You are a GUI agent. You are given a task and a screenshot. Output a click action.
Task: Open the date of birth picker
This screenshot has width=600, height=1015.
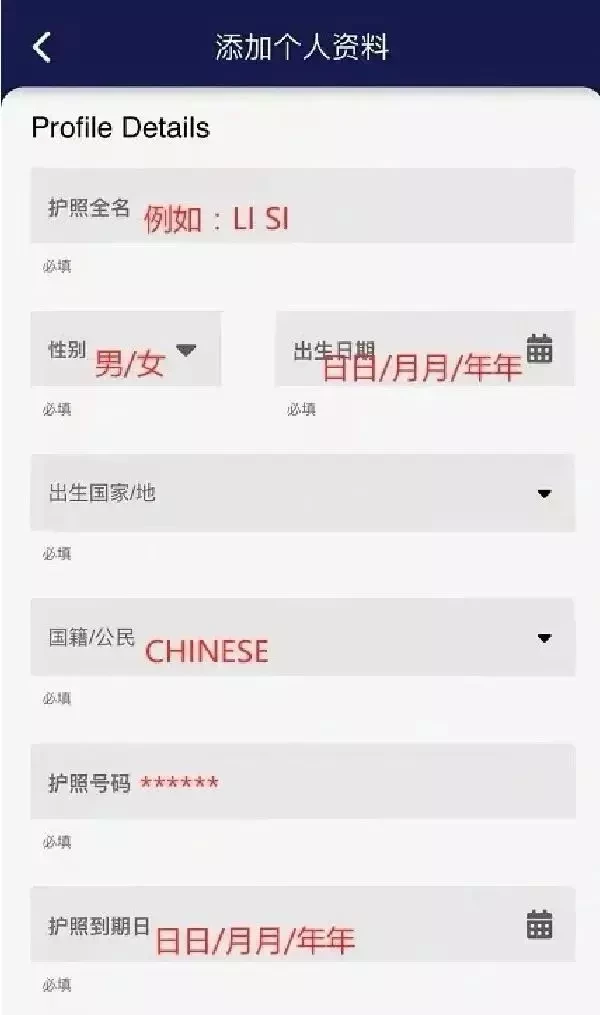pos(539,349)
